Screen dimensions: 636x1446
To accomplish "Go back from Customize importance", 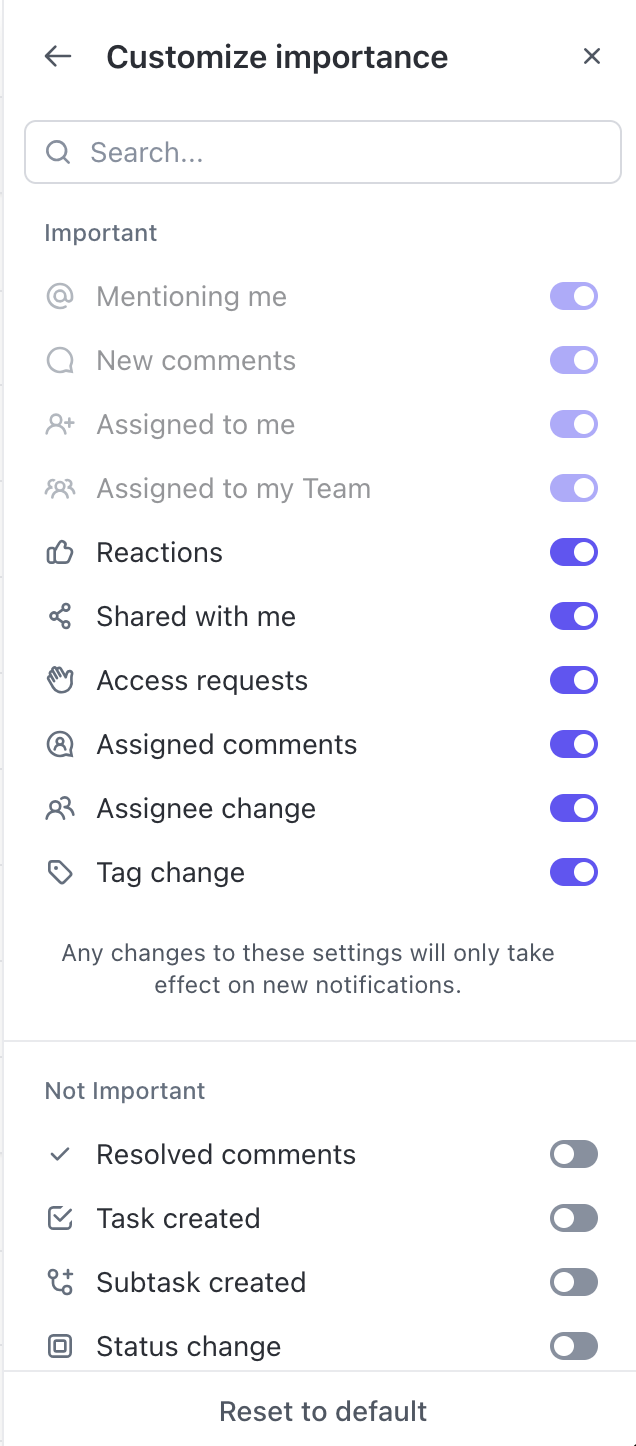I will pyautogui.click(x=58, y=57).
